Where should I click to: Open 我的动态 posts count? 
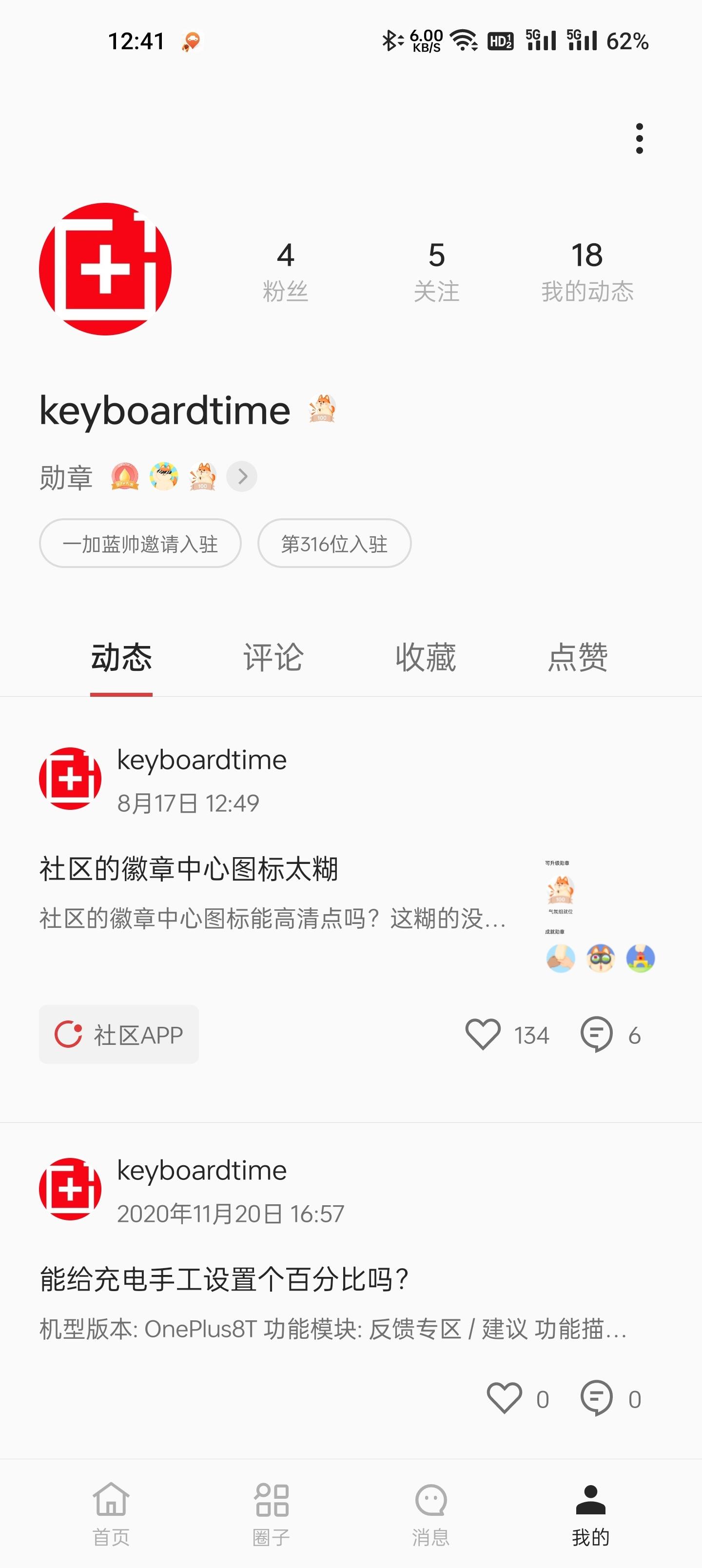[587, 271]
